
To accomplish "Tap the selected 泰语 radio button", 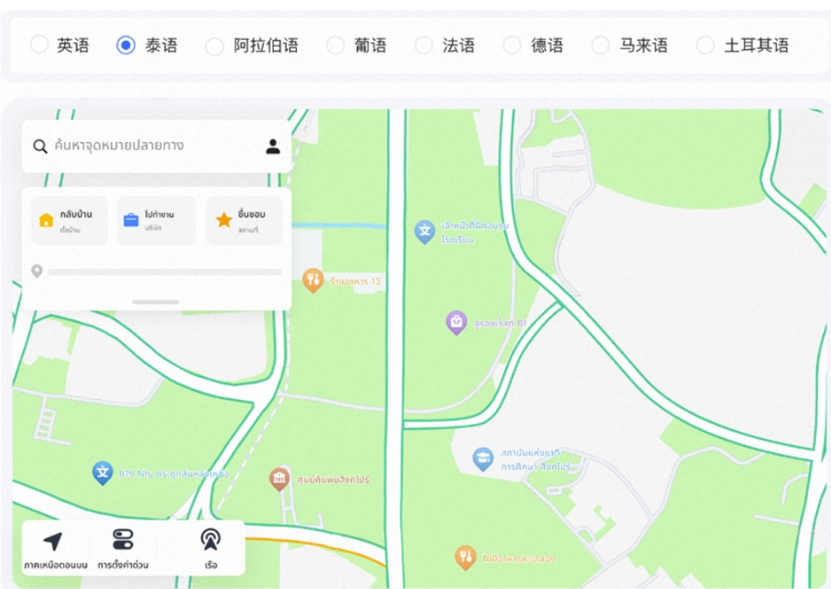I will point(126,45).
